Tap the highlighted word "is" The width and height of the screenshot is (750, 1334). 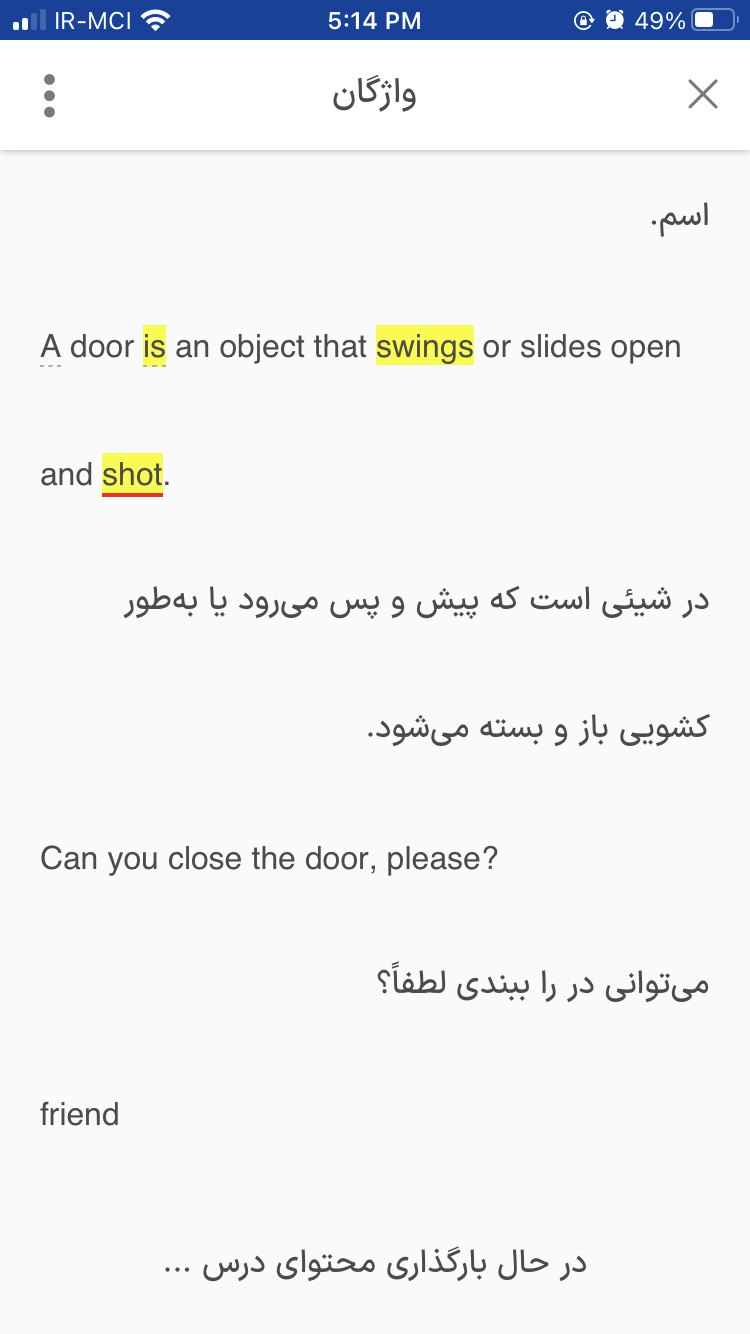(x=154, y=347)
